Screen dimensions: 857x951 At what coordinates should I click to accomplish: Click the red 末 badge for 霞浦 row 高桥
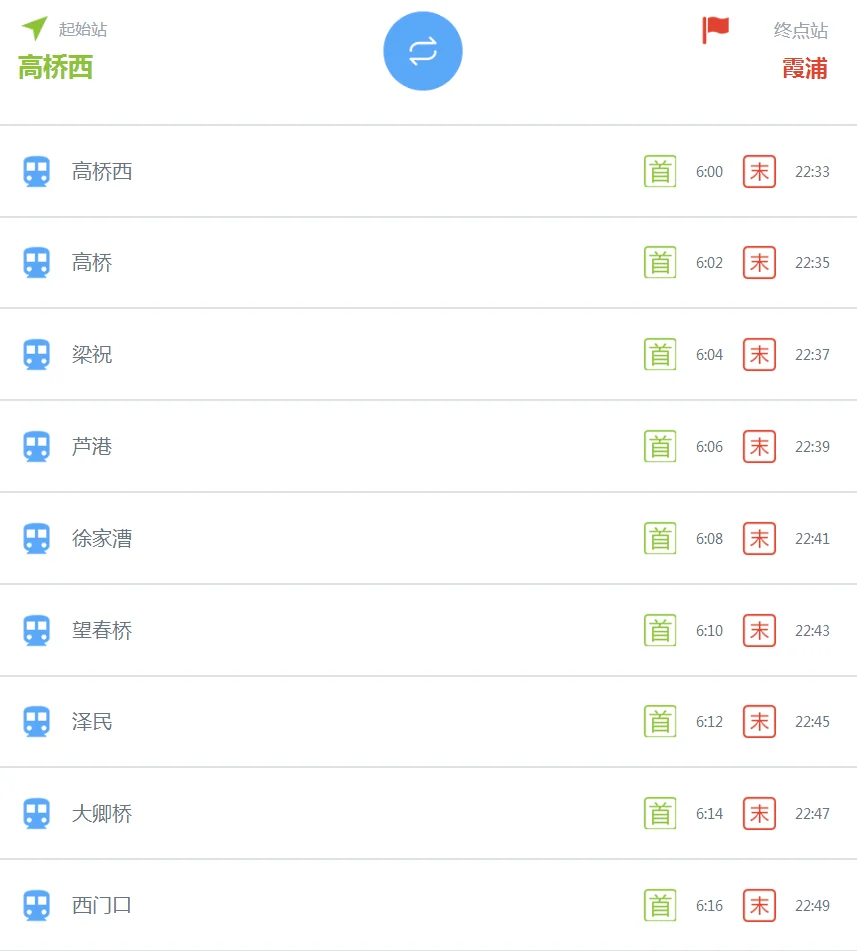click(x=759, y=262)
